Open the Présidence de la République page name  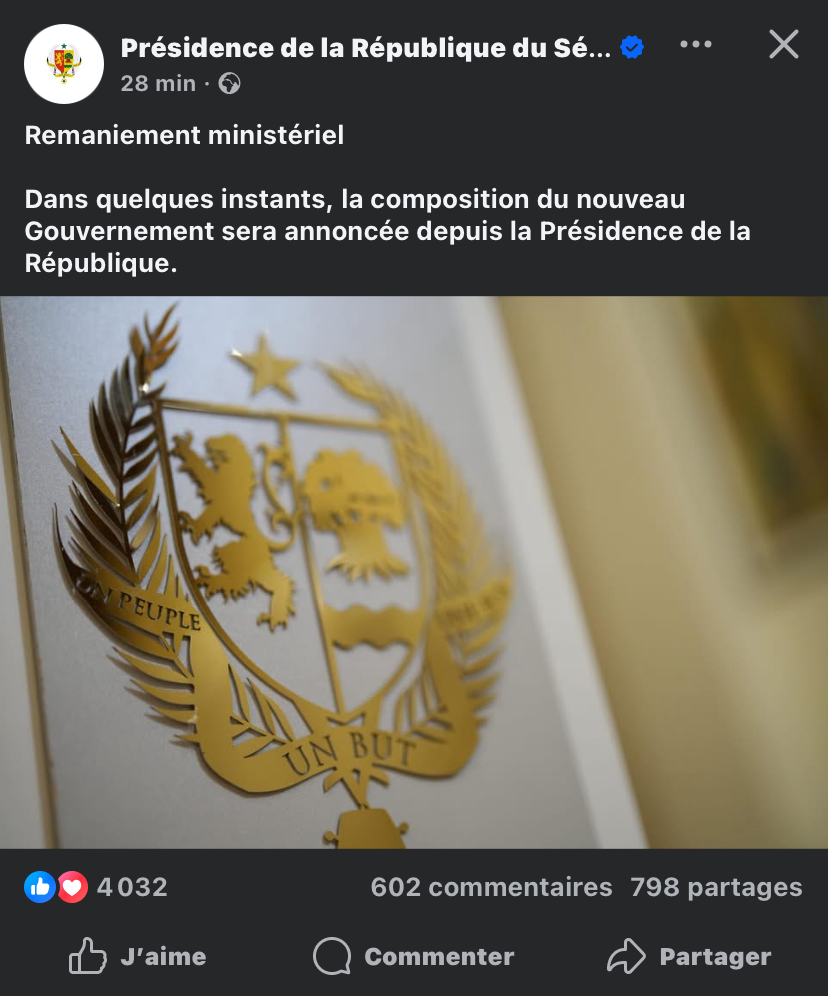click(365, 47)
